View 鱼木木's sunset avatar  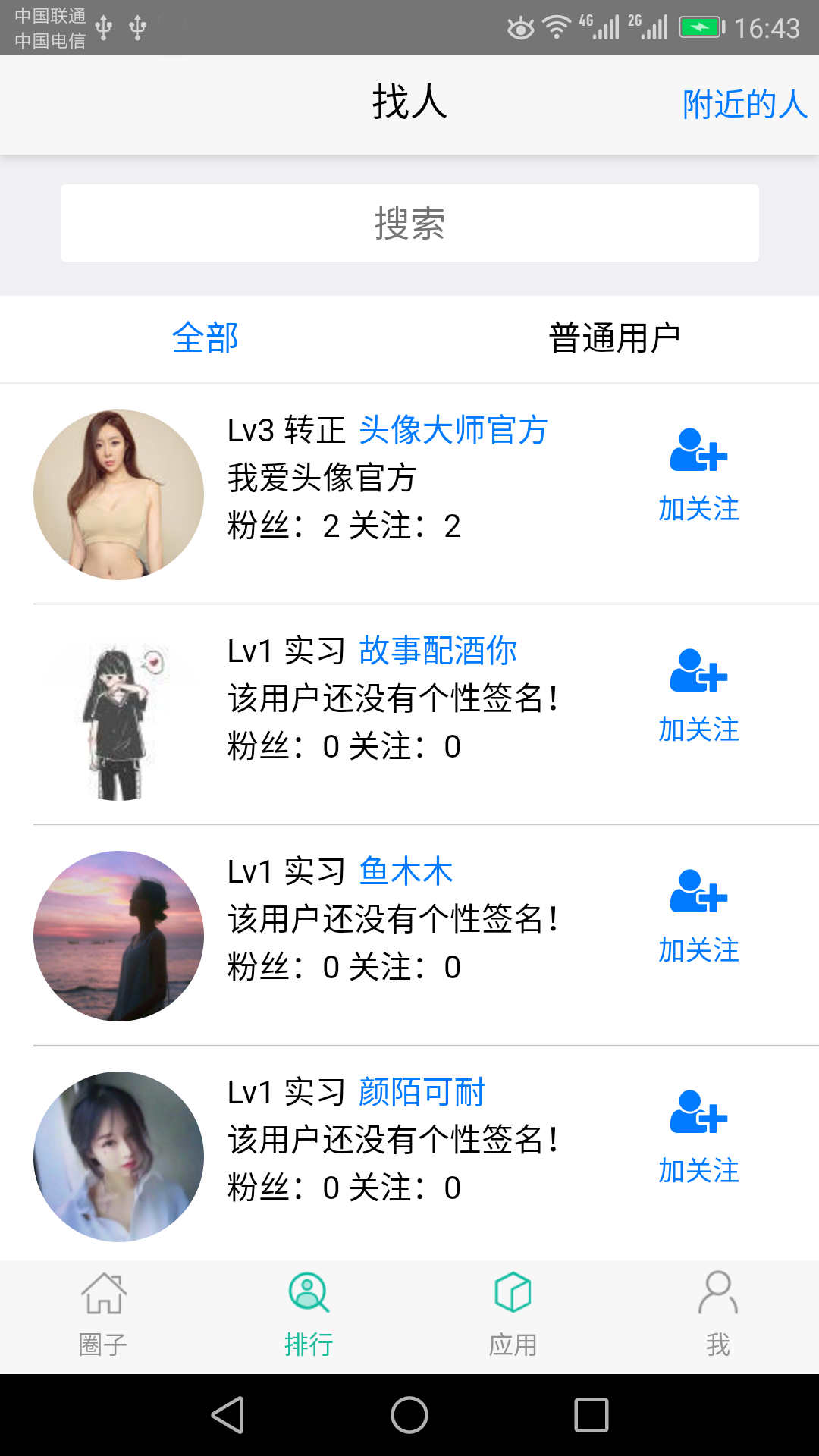(x=118, y=936)
